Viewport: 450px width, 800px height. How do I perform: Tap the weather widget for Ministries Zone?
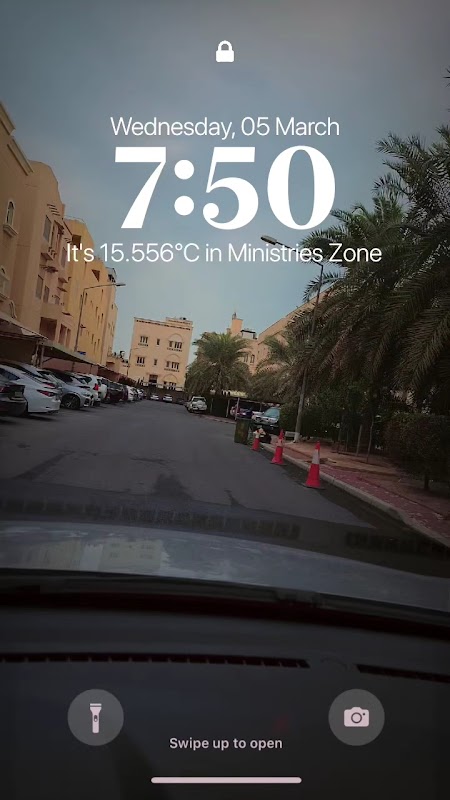[x=224, y=253]
